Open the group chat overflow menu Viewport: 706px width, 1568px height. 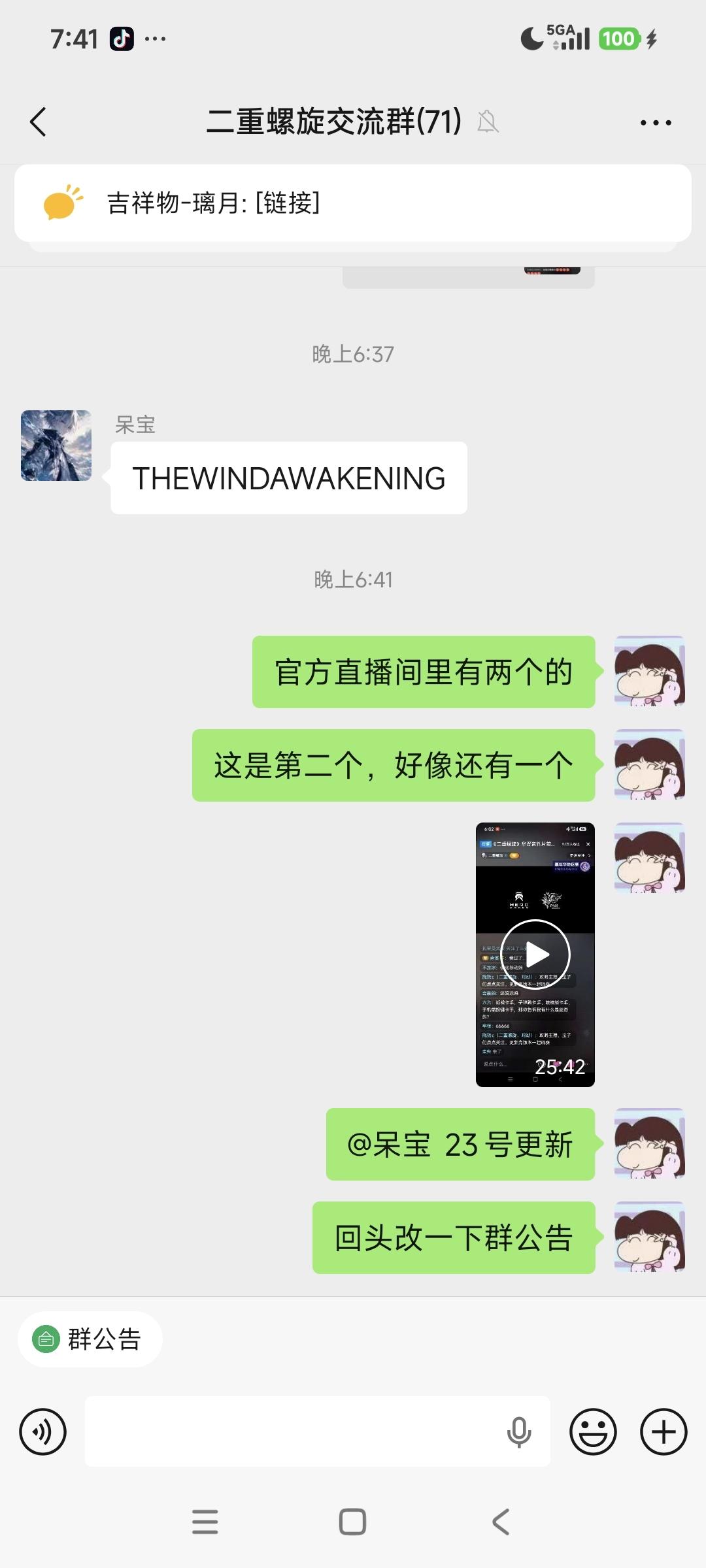click(655, 122)
